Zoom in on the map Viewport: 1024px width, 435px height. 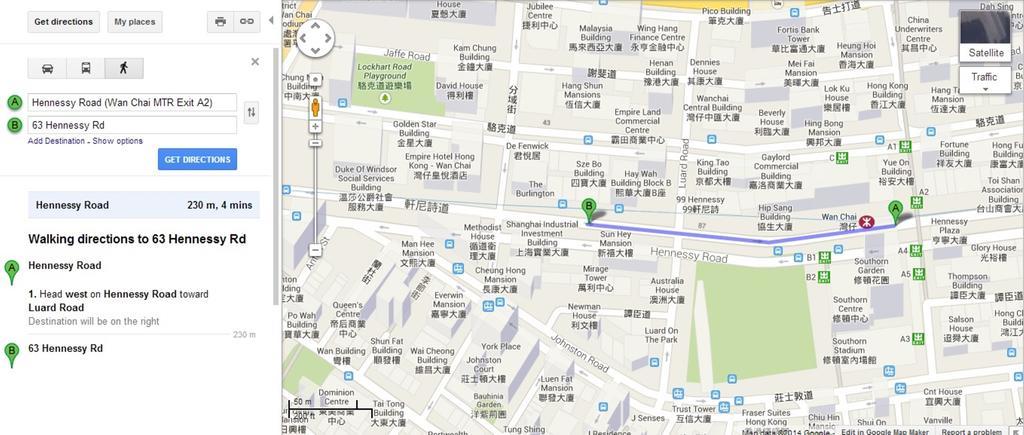tap(315, 126)
